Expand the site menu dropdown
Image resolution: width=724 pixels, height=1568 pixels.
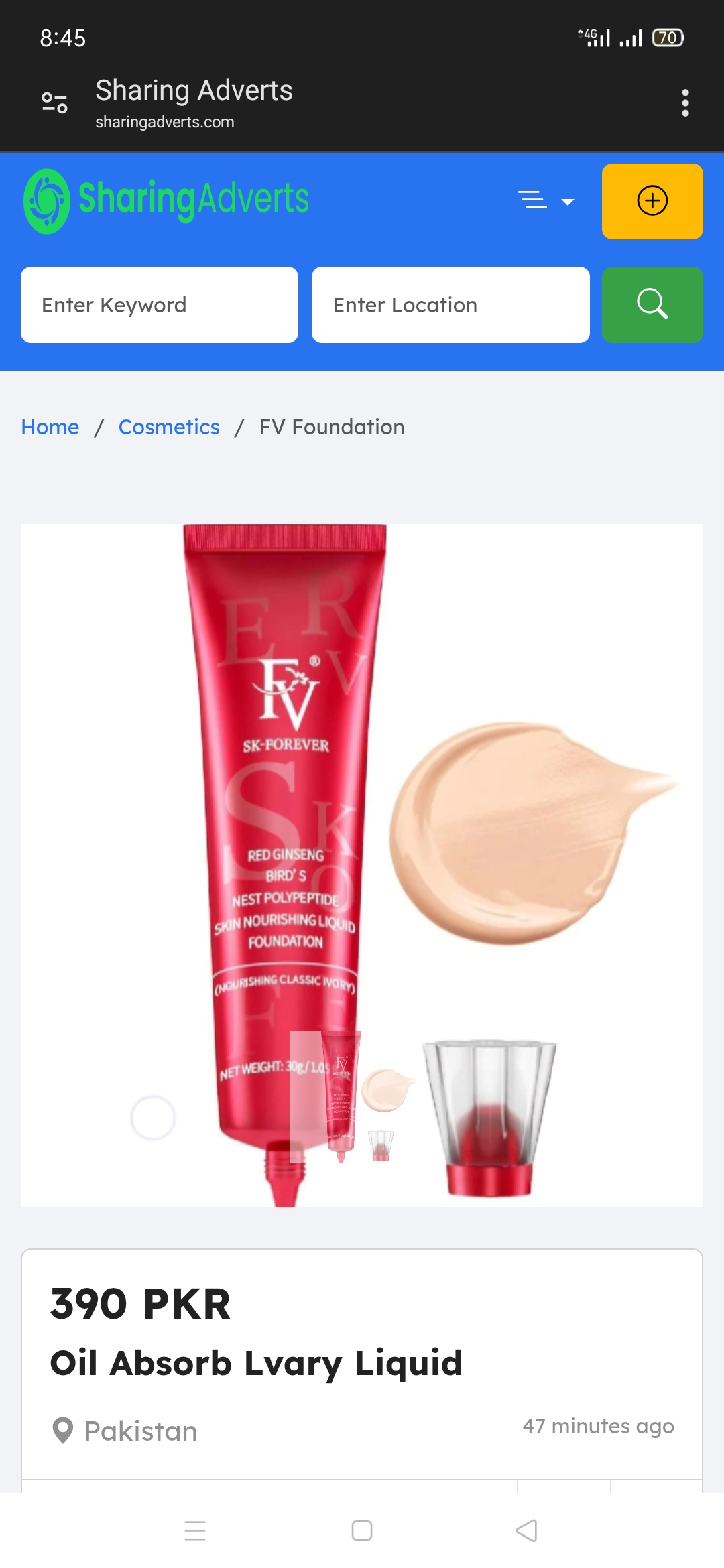(546, 200)
